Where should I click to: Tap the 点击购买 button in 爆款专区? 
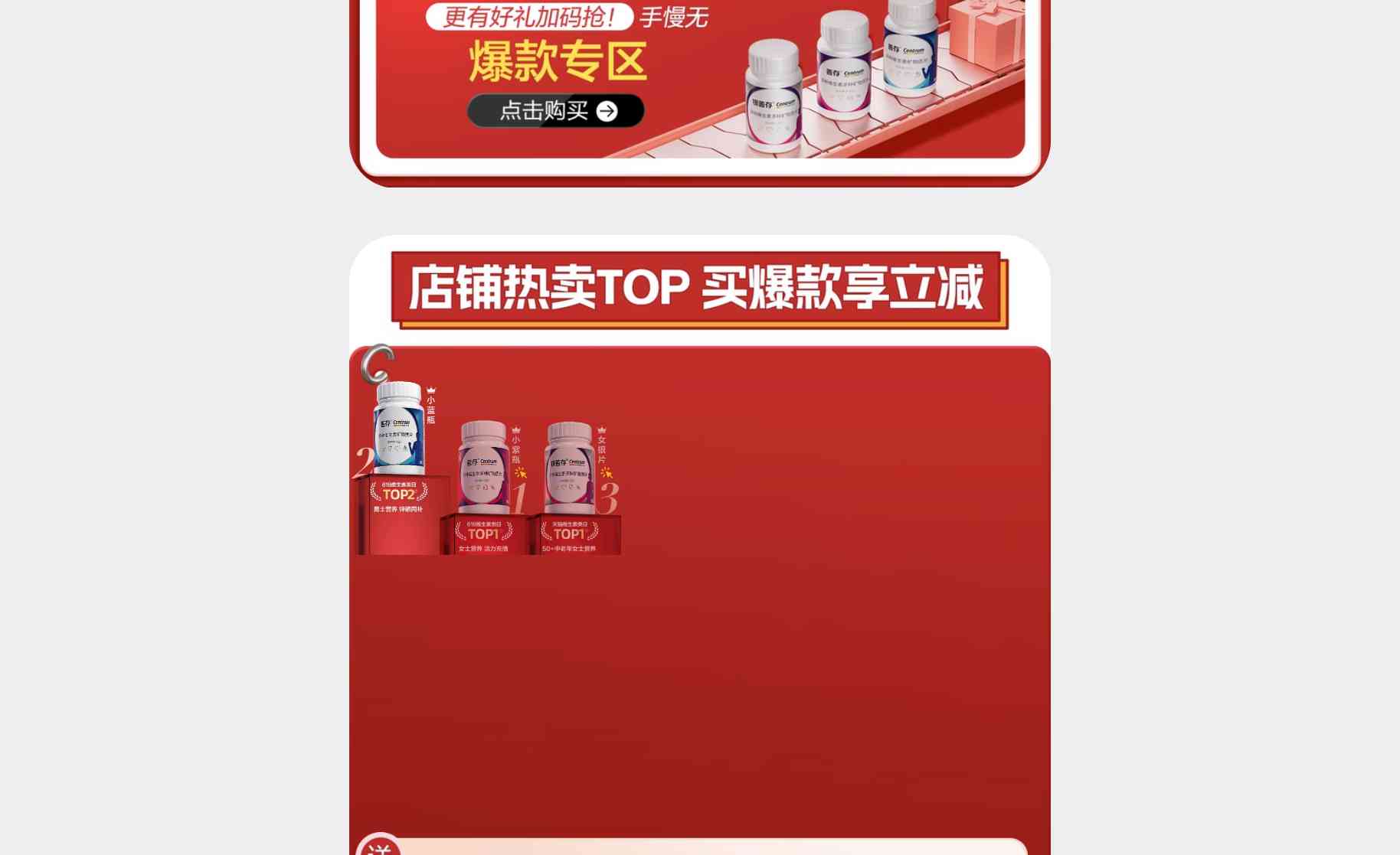coord(555,111)
